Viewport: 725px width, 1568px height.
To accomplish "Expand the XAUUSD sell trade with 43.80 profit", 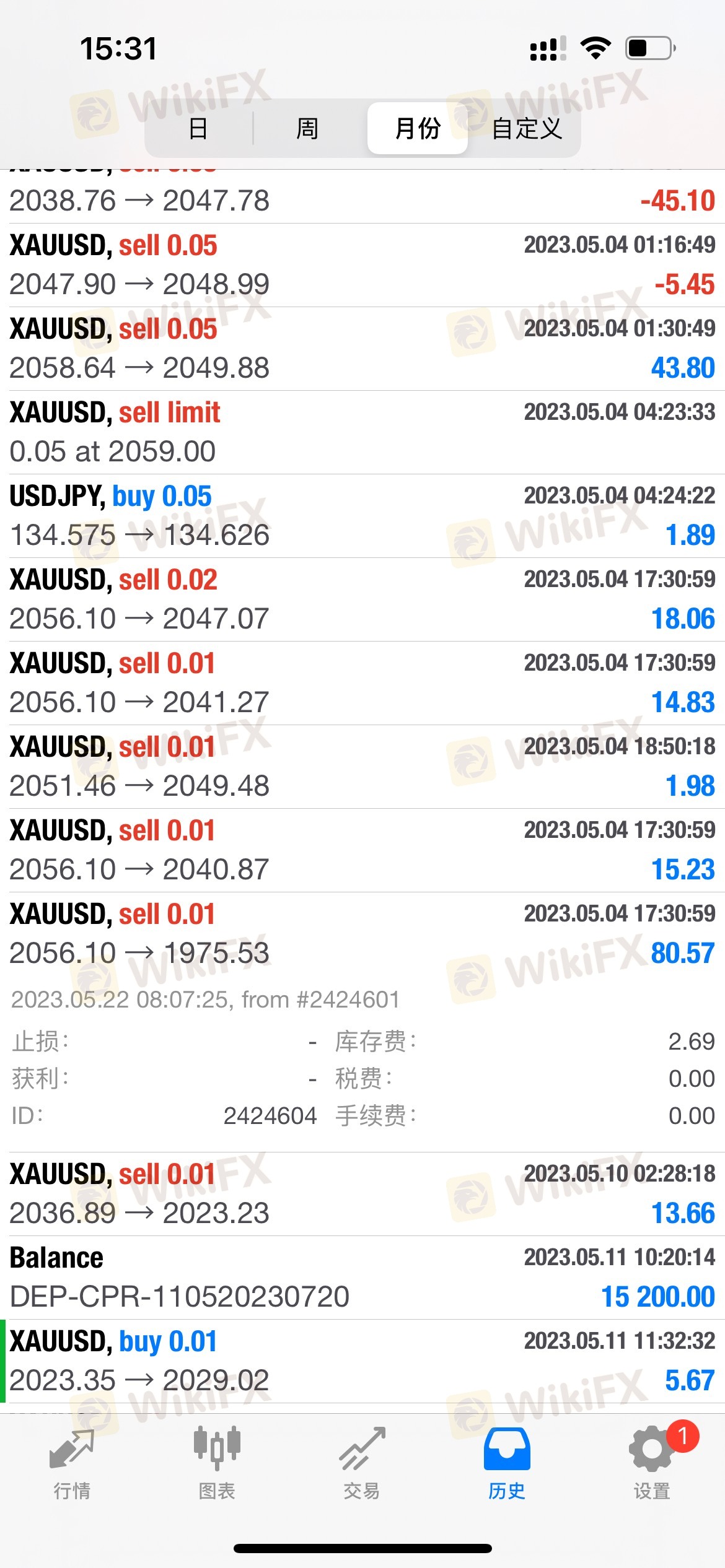I will [x=362, y=349].
